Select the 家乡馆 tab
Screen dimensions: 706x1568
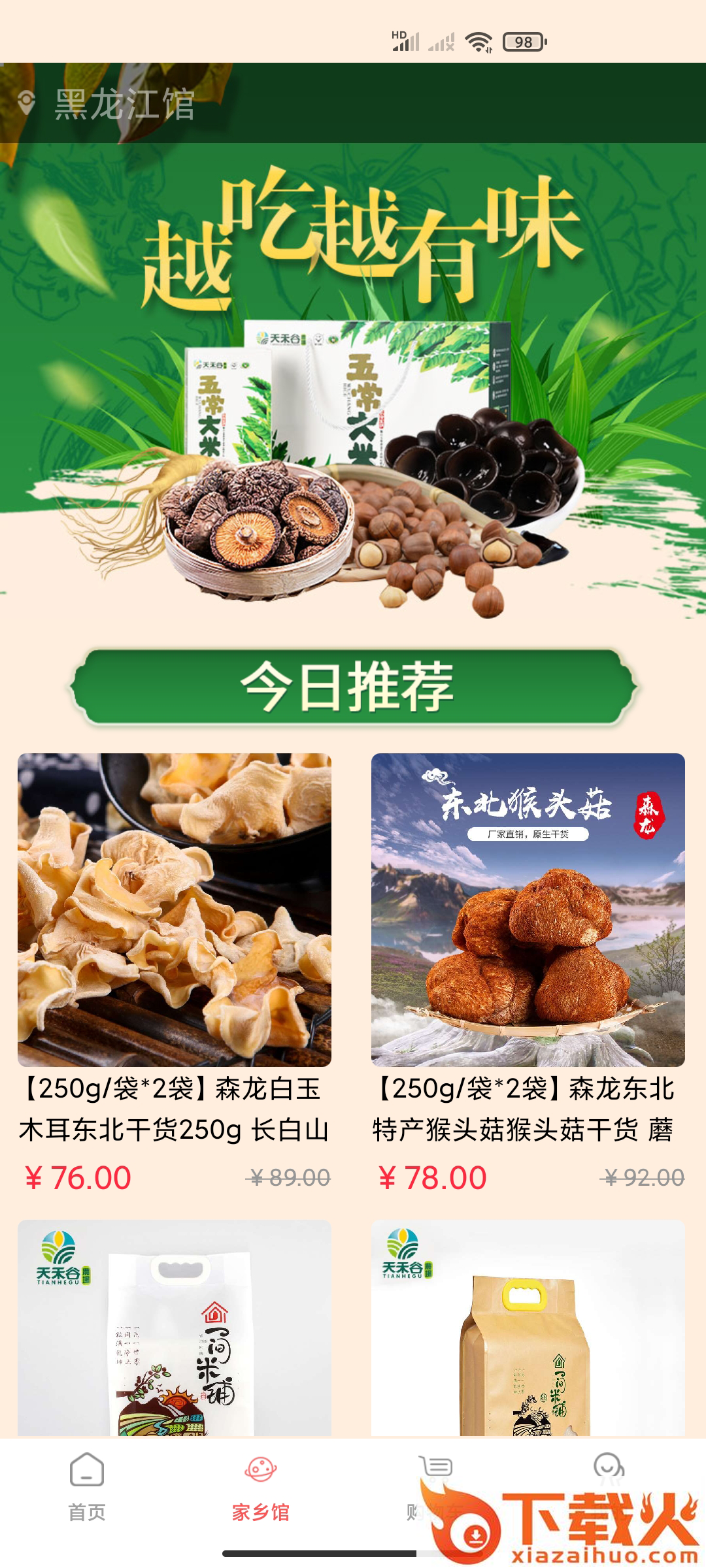(x=261, y=1484)
